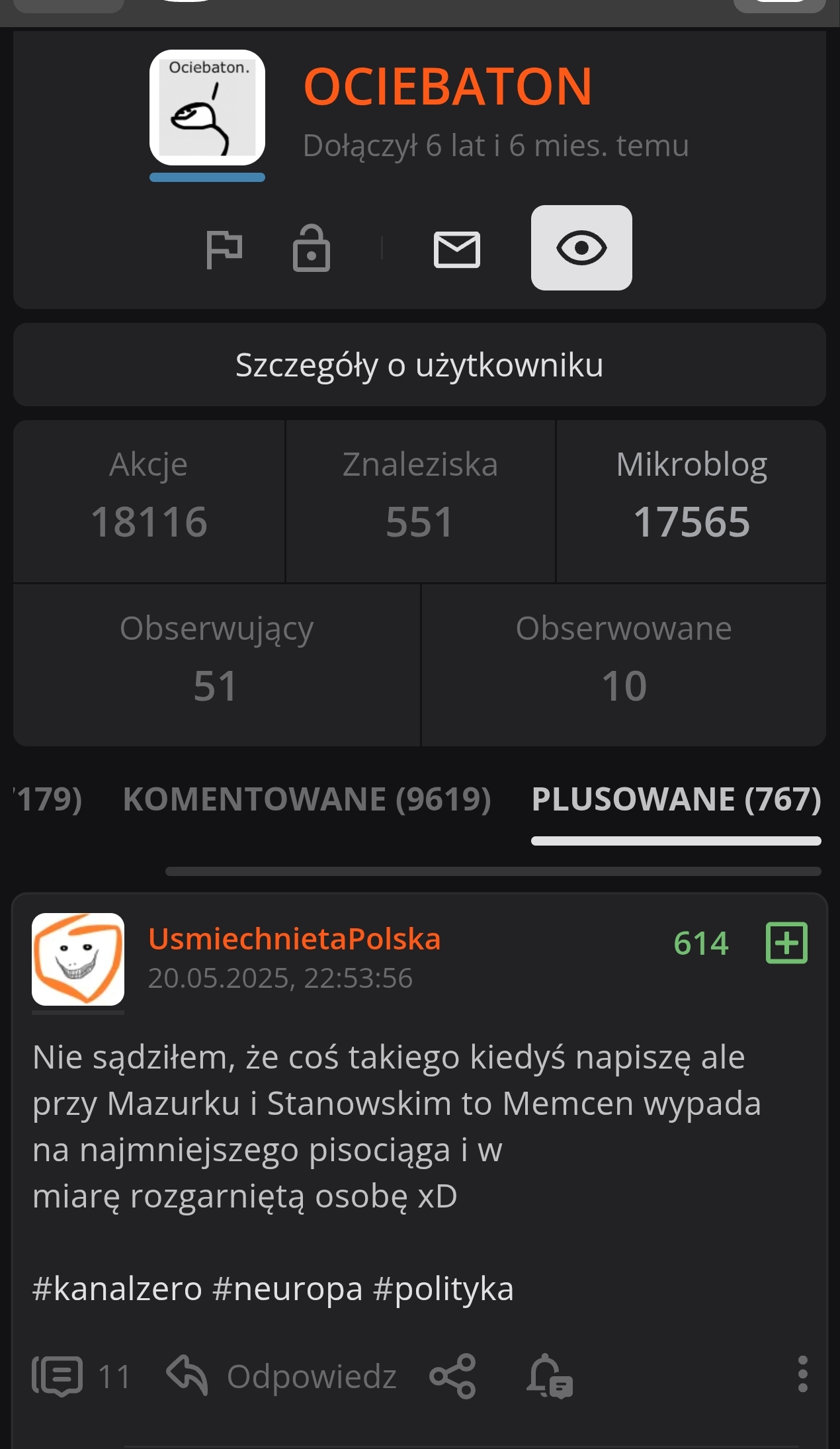Show the Obserwujący list
Image resolution: width=840 pixels, height=1449 pixels.
tap(216, 665)
